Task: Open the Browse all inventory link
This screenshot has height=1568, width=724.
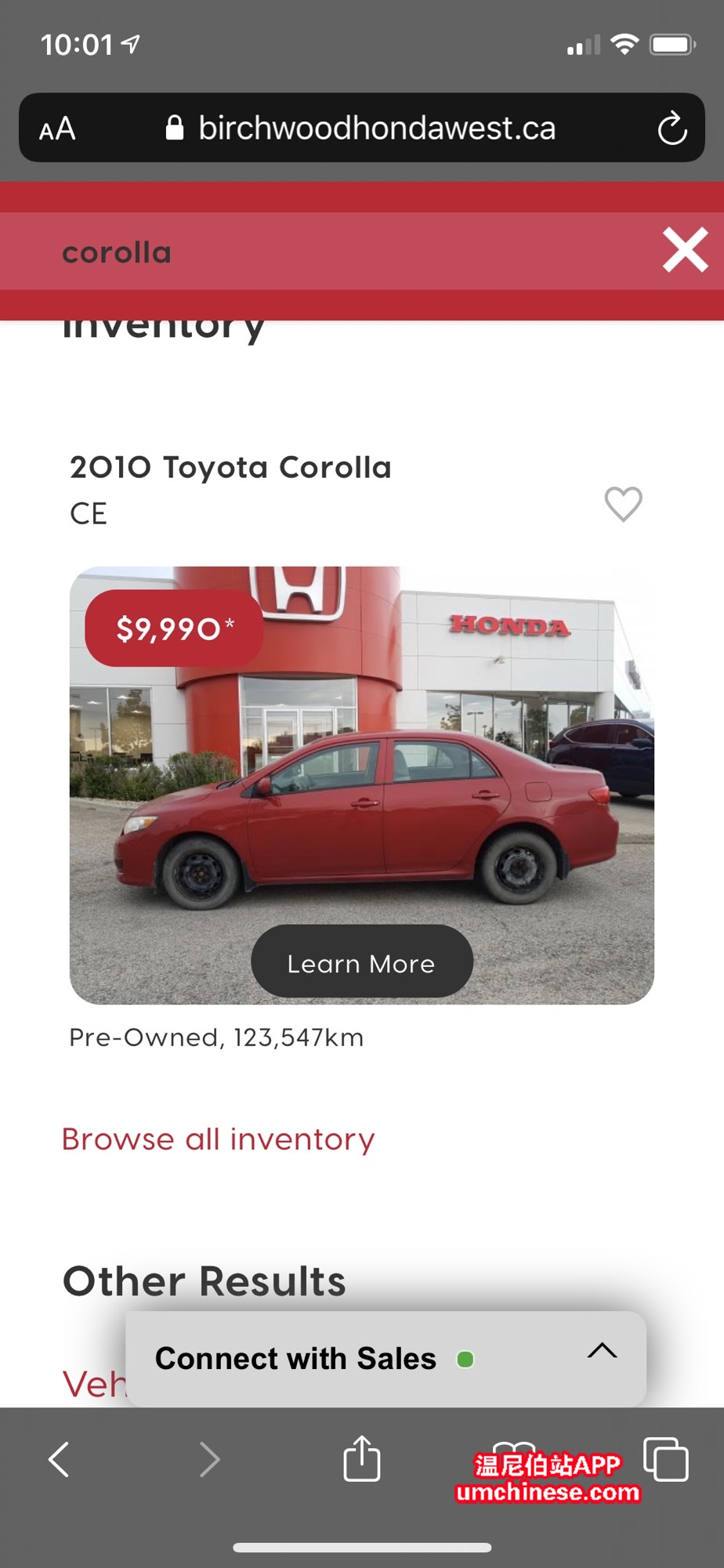Action: coord(218,1139)
